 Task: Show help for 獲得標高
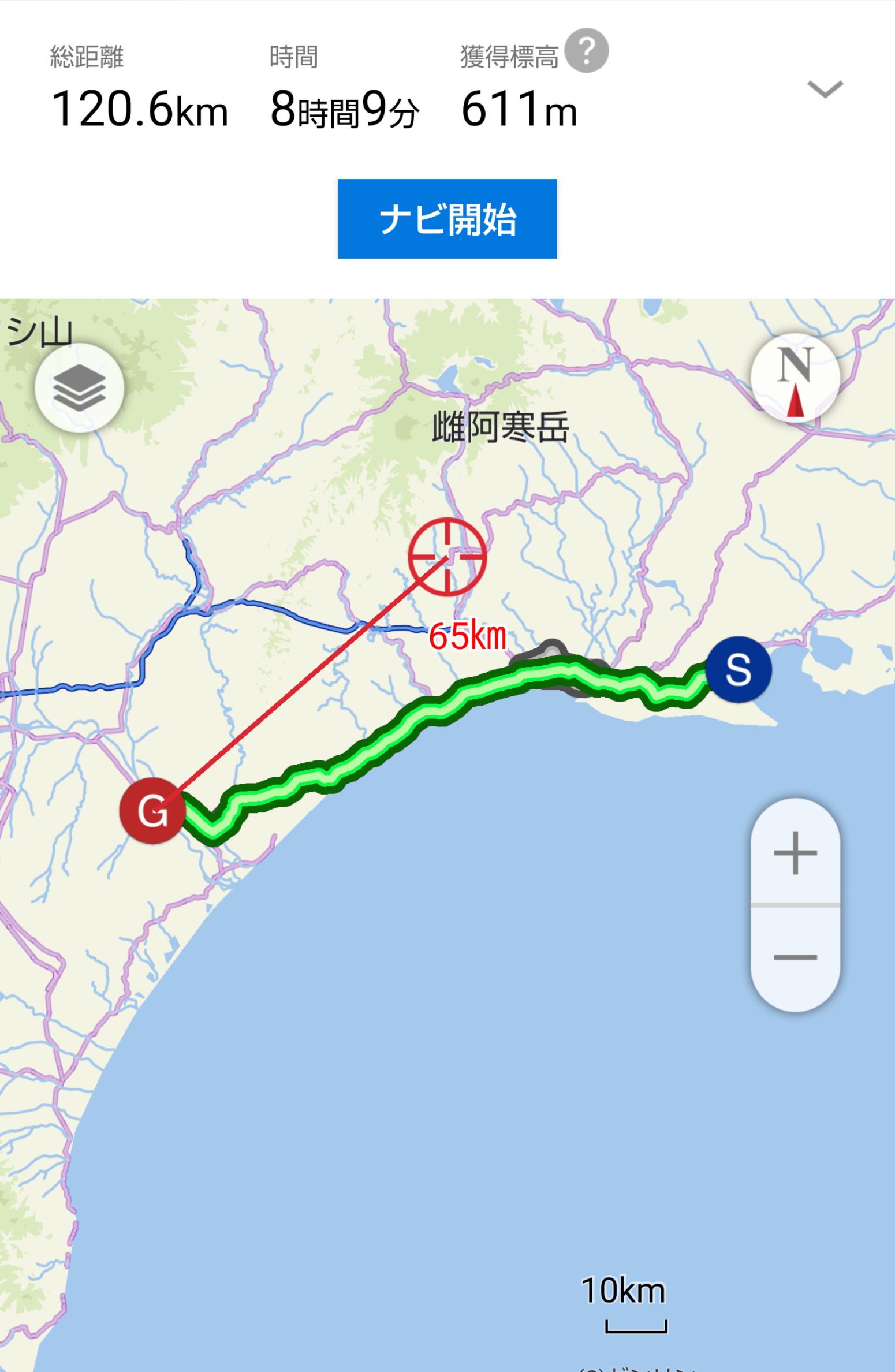coord(586,51)
